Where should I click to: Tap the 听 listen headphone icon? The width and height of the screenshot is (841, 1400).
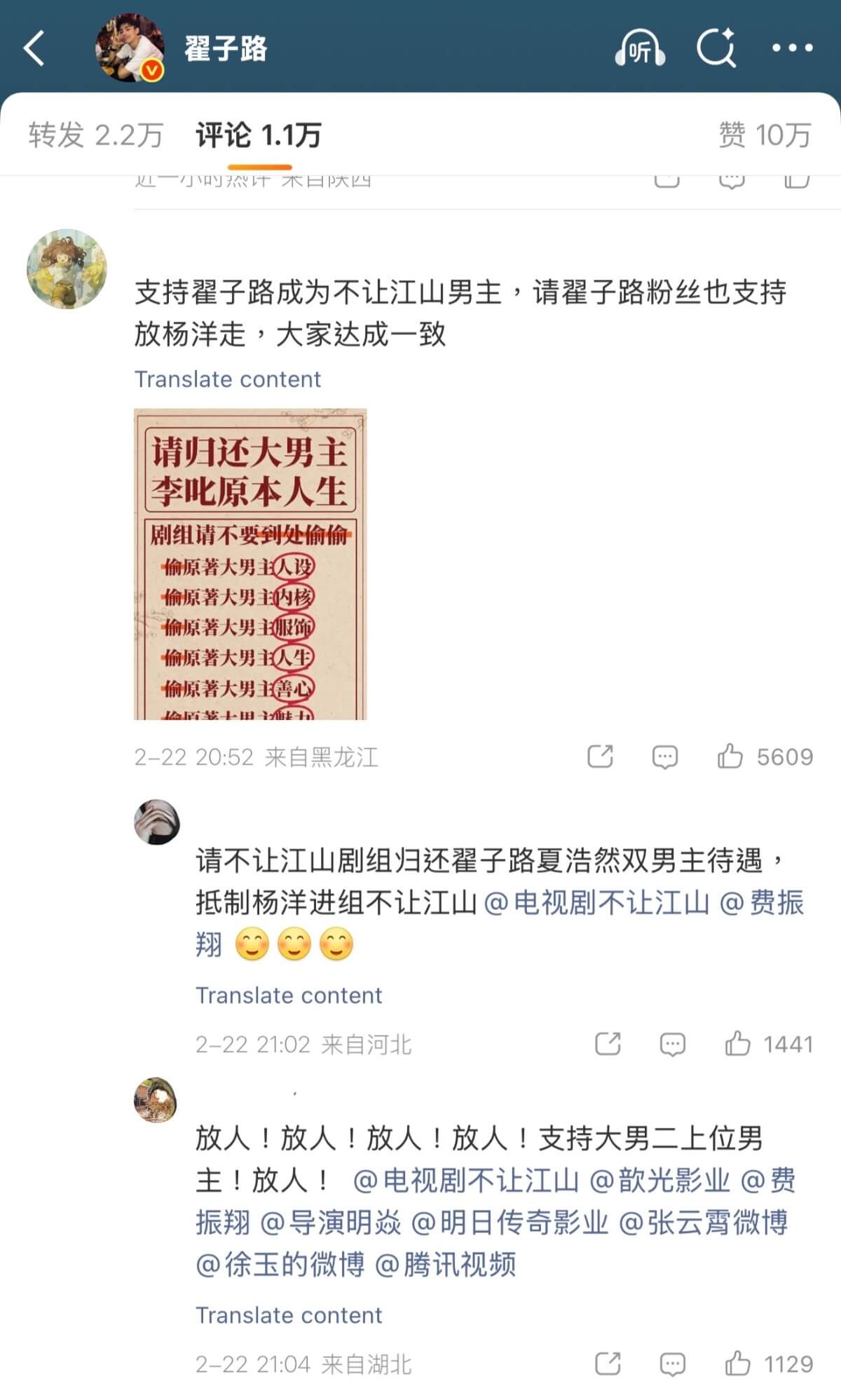(639, 48)
